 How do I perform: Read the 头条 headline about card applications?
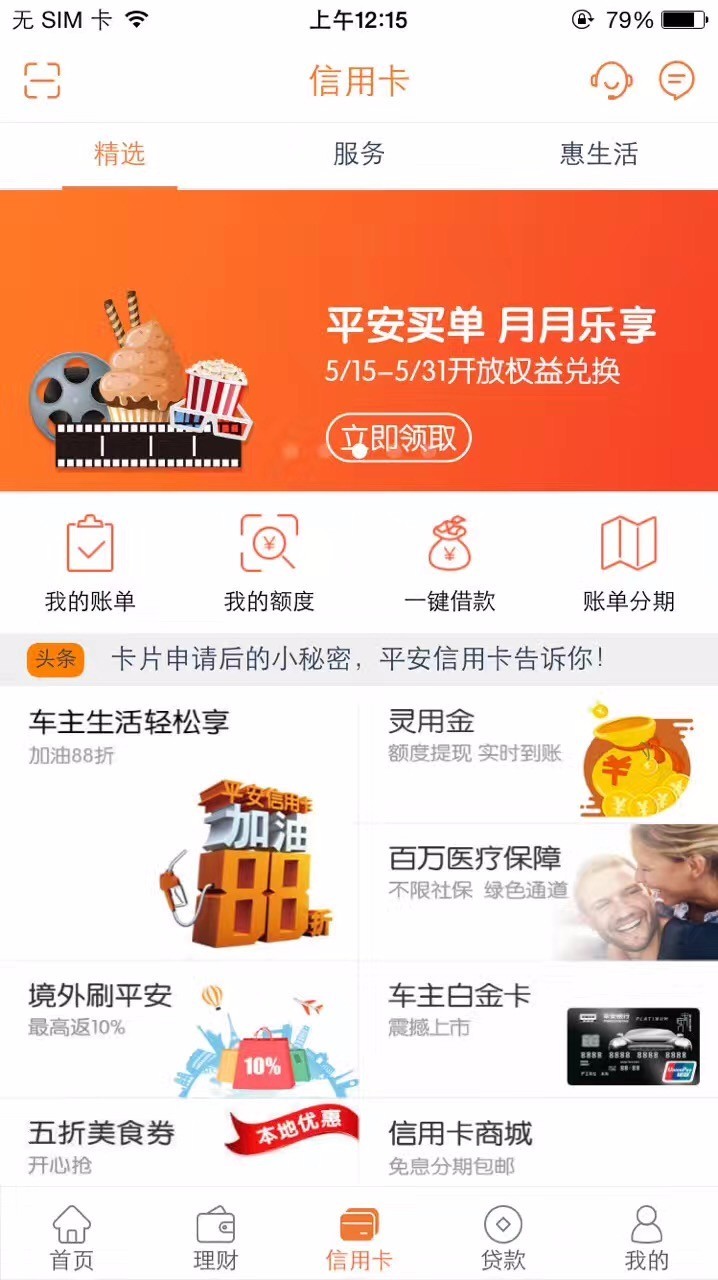tap(359, 659)
